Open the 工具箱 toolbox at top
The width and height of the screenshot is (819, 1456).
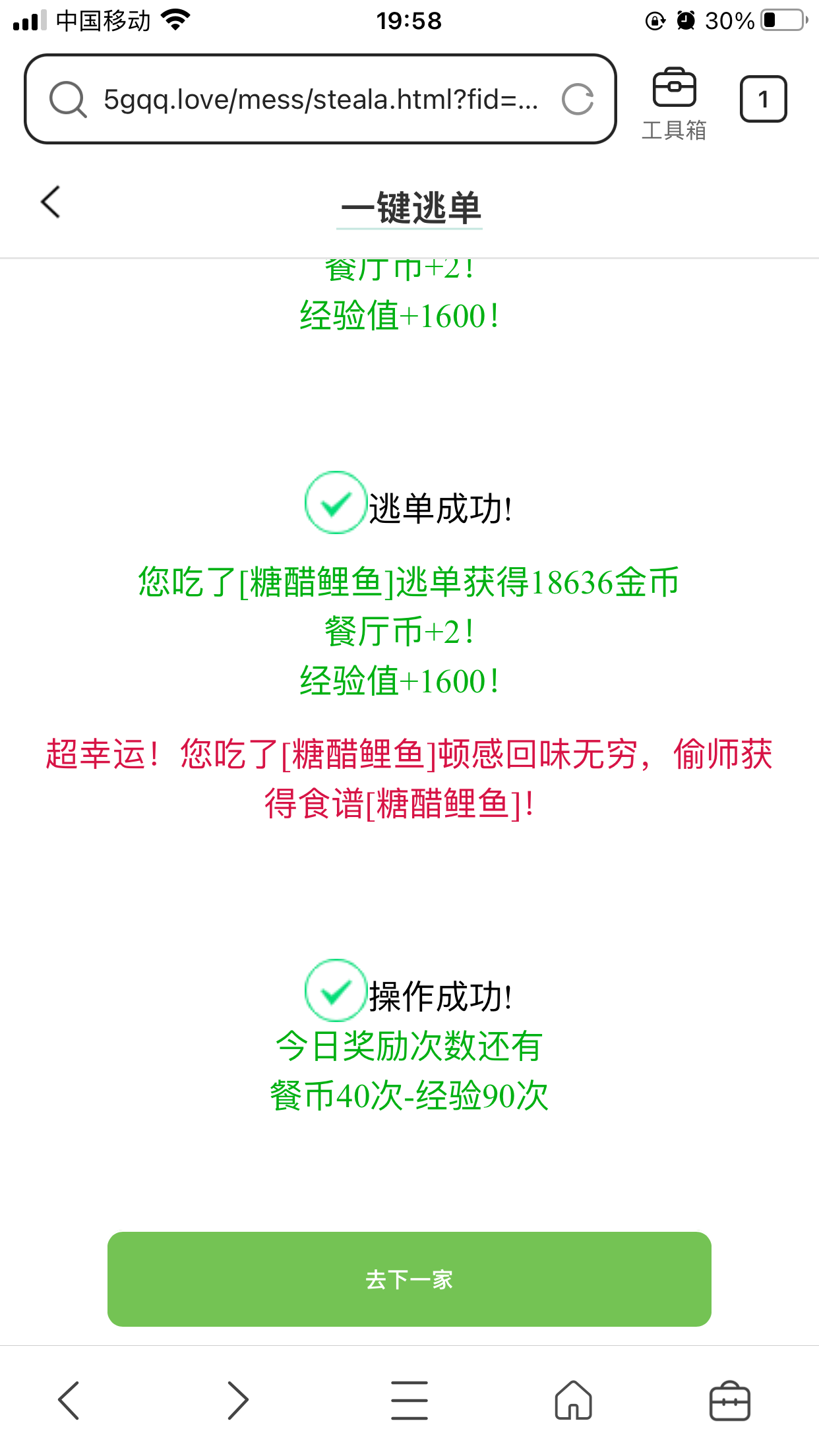(x=674, y=103)
